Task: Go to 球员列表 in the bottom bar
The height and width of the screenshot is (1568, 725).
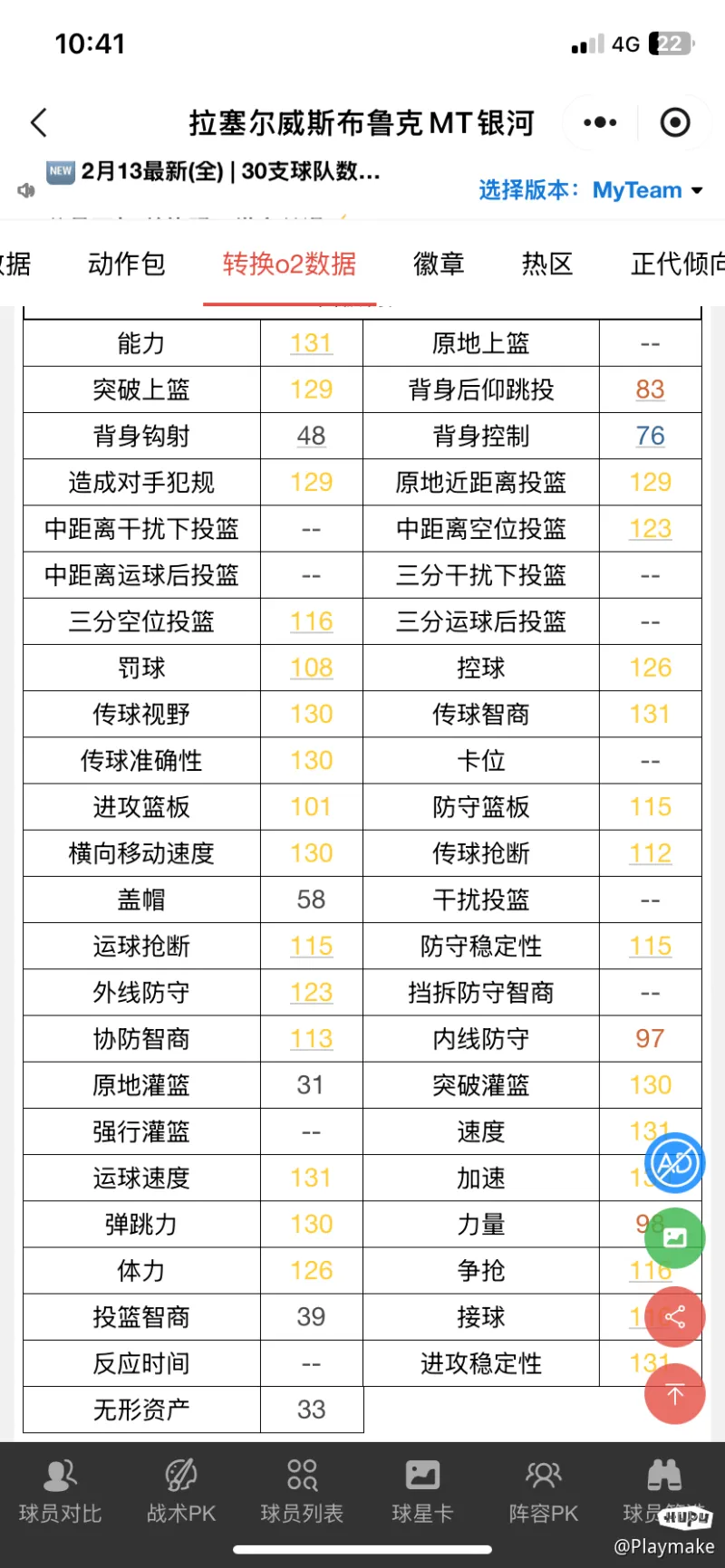Action: 302,1492
